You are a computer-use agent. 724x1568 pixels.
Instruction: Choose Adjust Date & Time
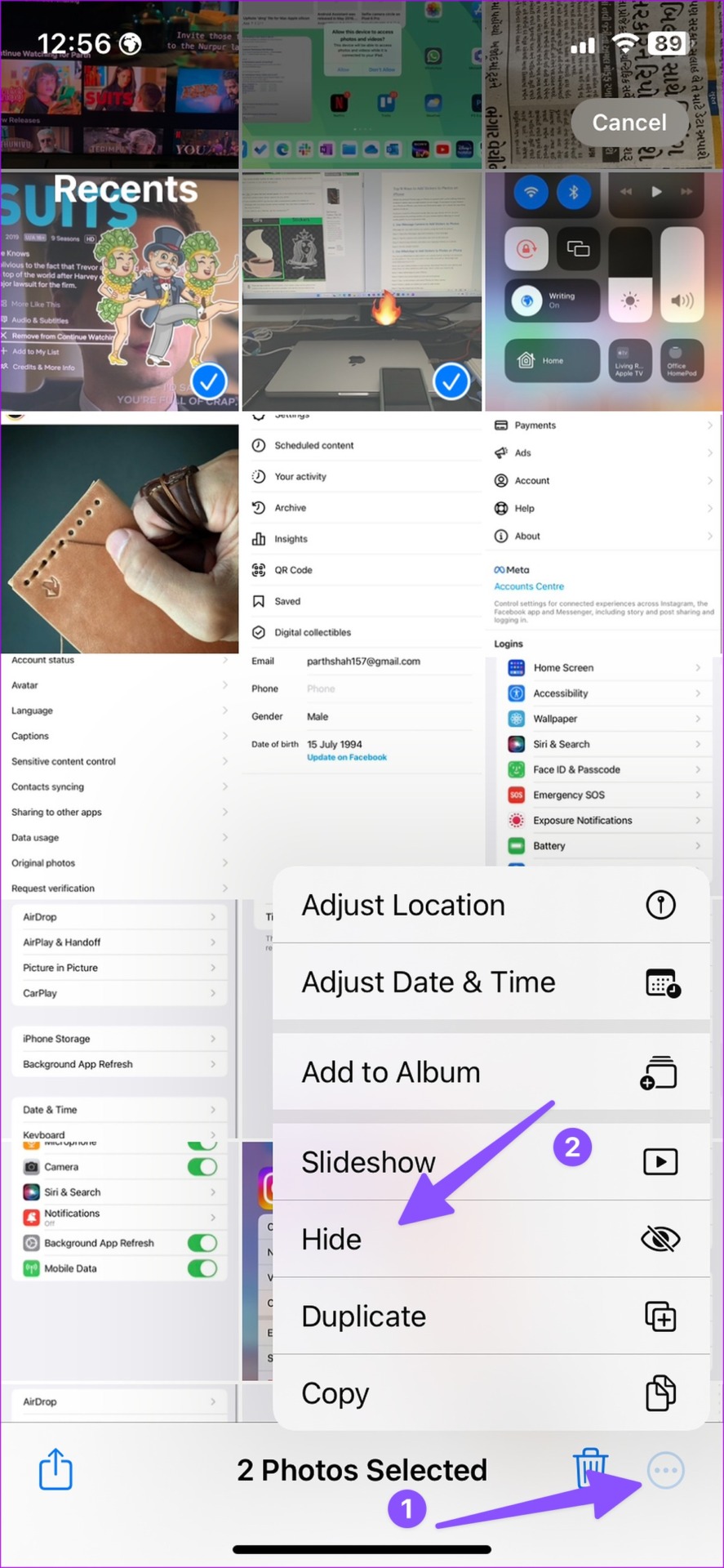(x=491, y=982)
